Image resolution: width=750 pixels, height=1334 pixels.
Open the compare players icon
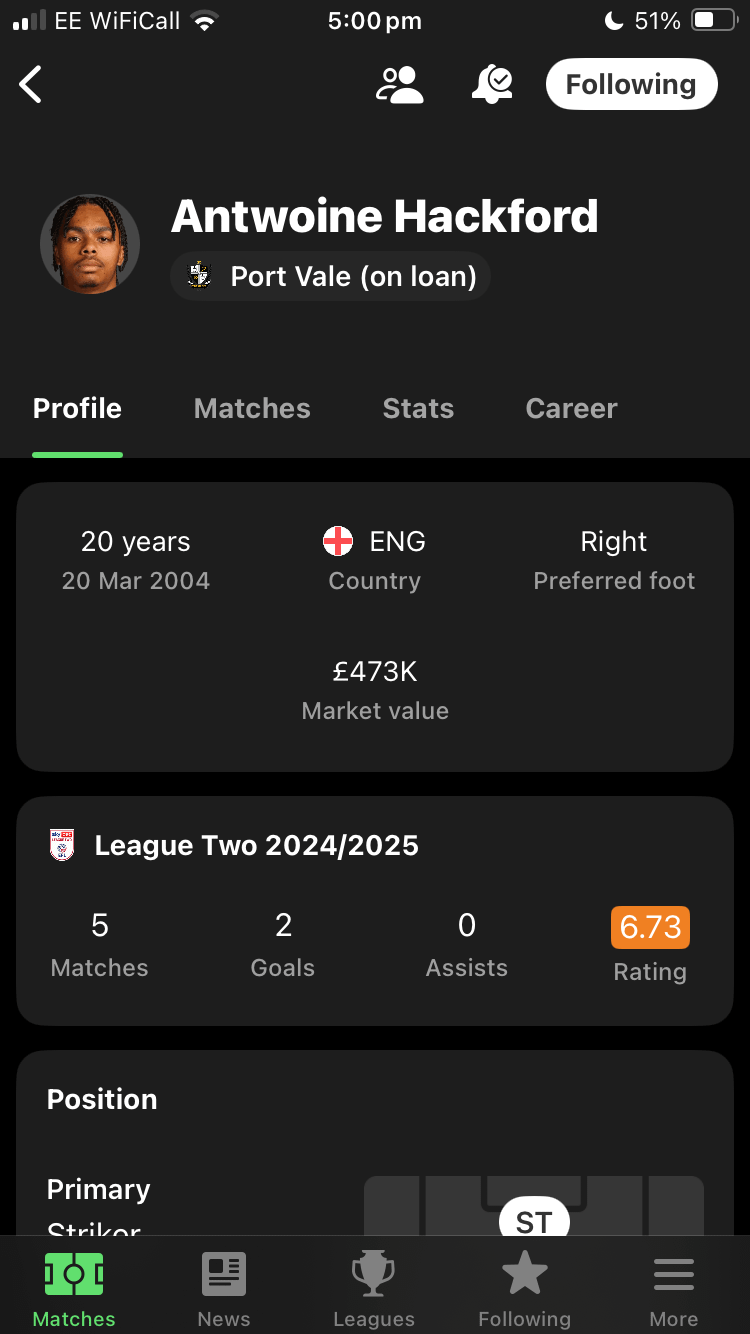point(400,85)
